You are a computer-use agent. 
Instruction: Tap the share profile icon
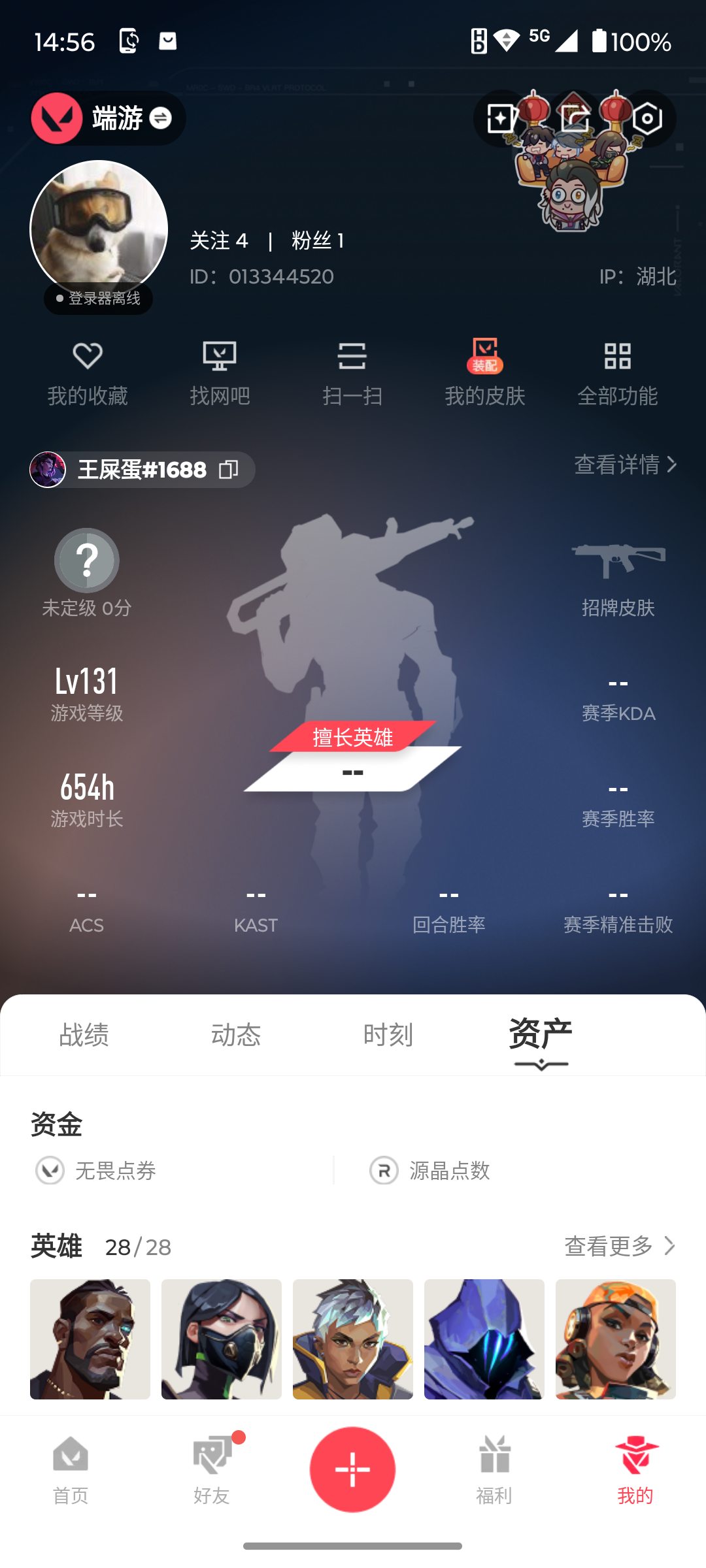pyautogui.click(x=575, y=119)
